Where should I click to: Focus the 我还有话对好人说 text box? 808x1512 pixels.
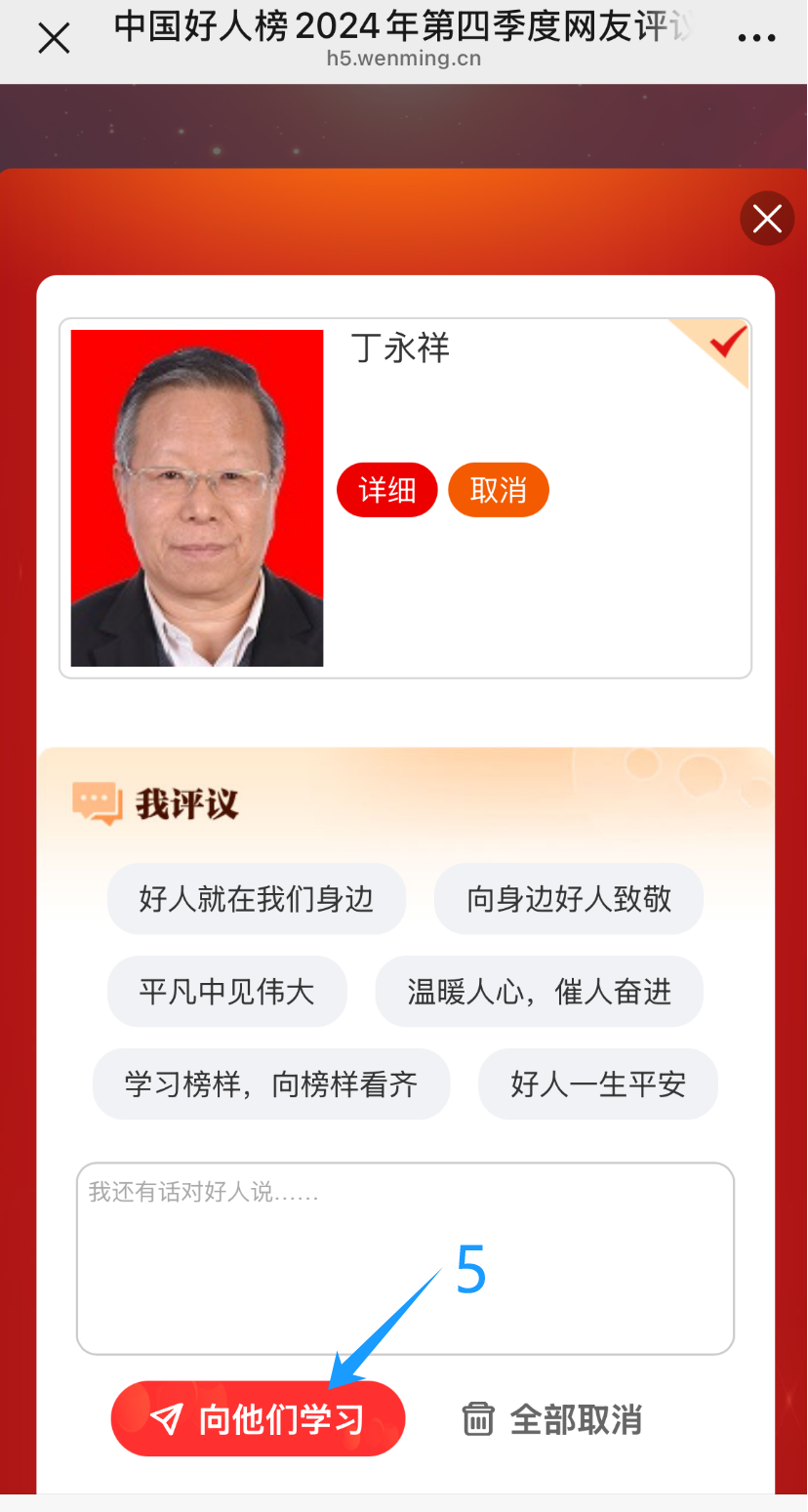(x=405, y=1257)
